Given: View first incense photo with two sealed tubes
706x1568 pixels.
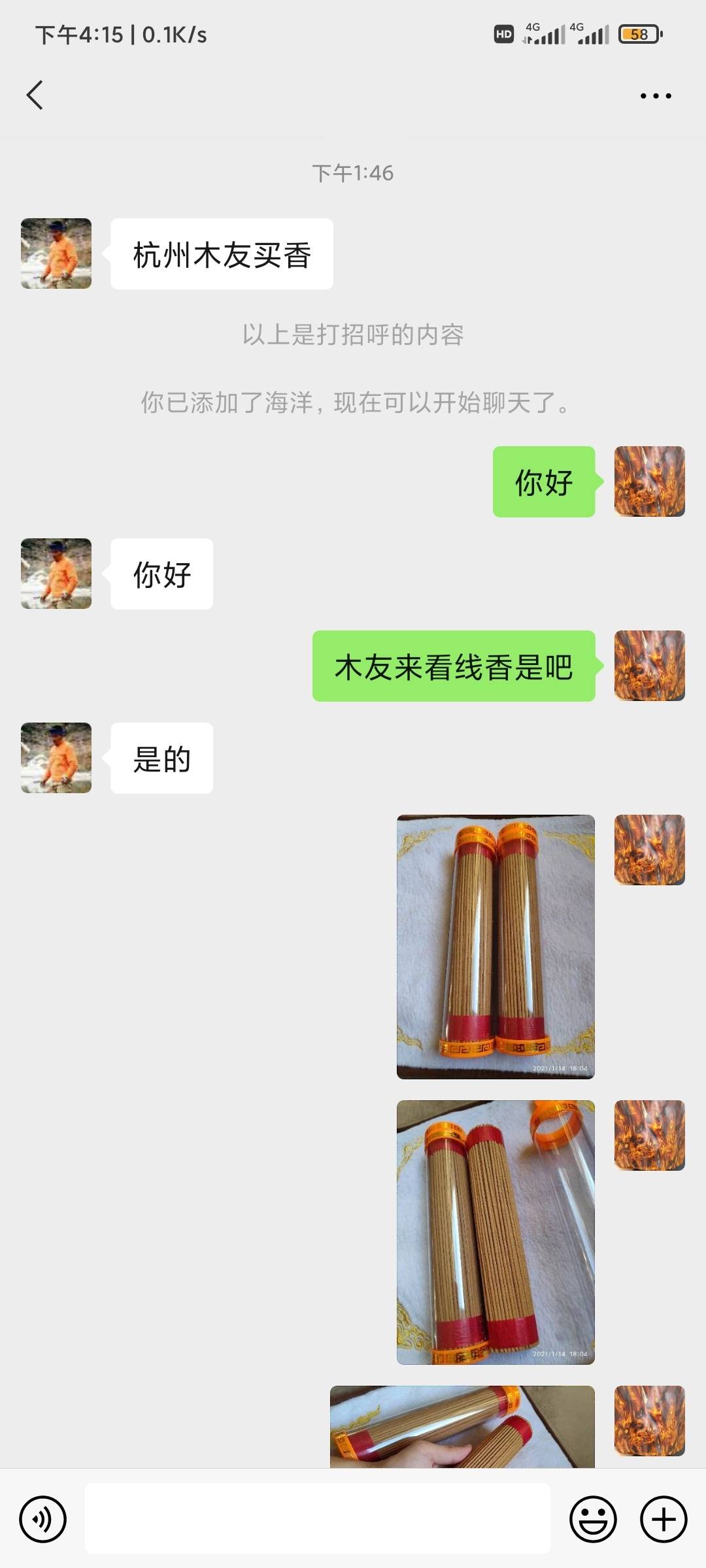Looking at the screenshot, I should click(x=496, y=947).
